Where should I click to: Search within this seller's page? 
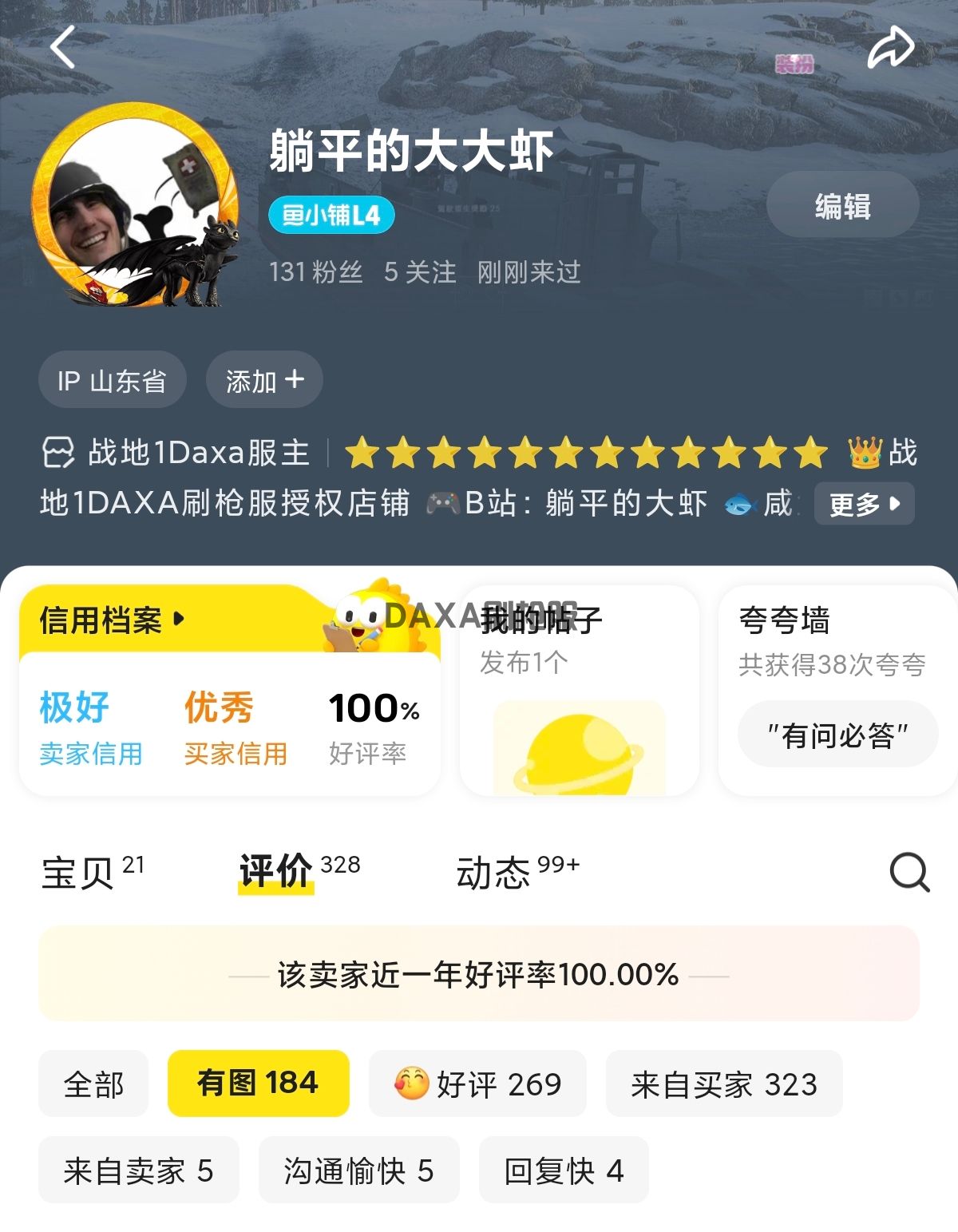(x=909, y=872)
